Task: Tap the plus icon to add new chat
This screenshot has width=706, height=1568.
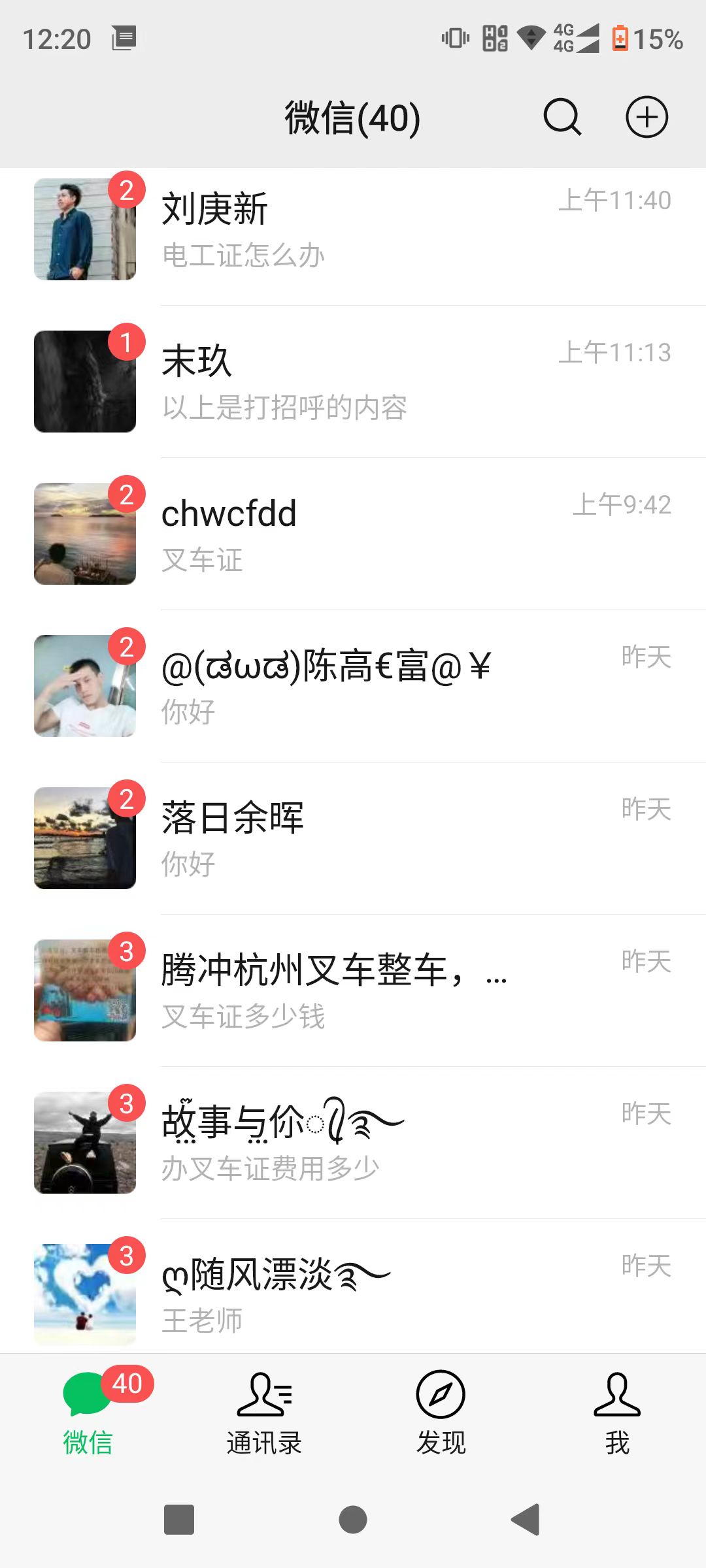Action: pyautogui.click(x=647, y=118)
